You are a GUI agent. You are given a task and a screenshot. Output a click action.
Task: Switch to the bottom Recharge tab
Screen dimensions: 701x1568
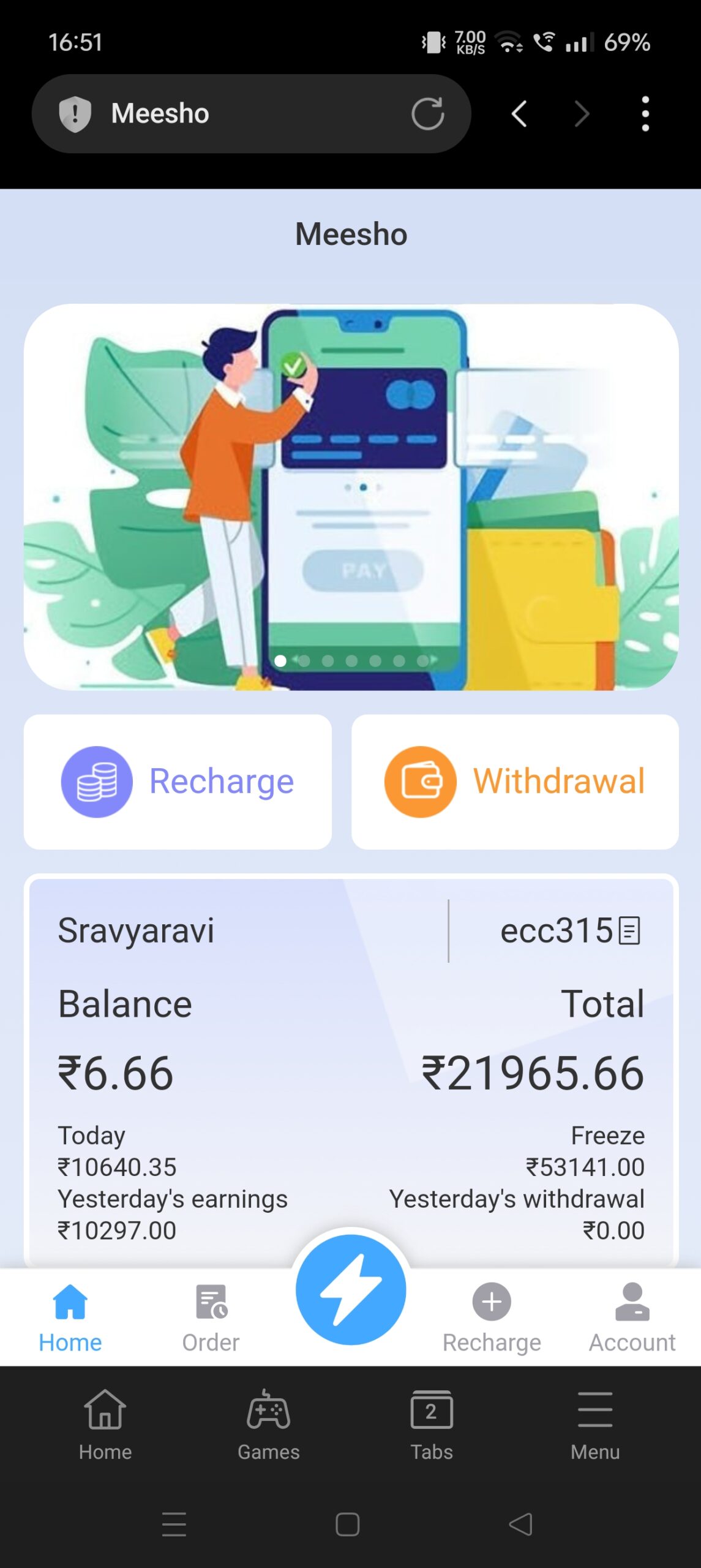tap(492, 1317)
